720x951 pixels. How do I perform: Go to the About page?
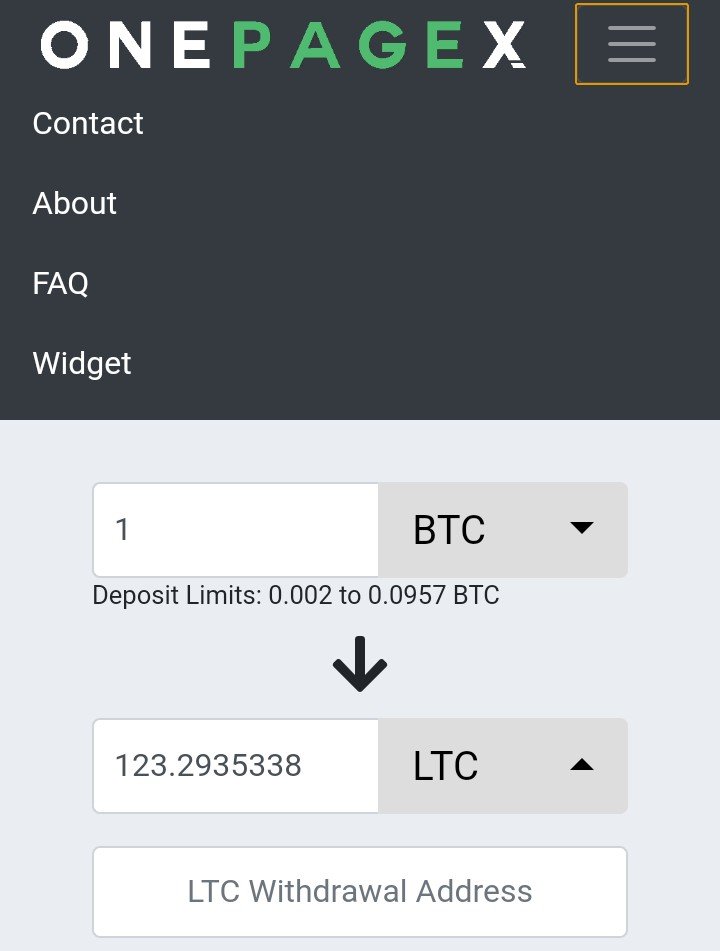pos(75,204)
